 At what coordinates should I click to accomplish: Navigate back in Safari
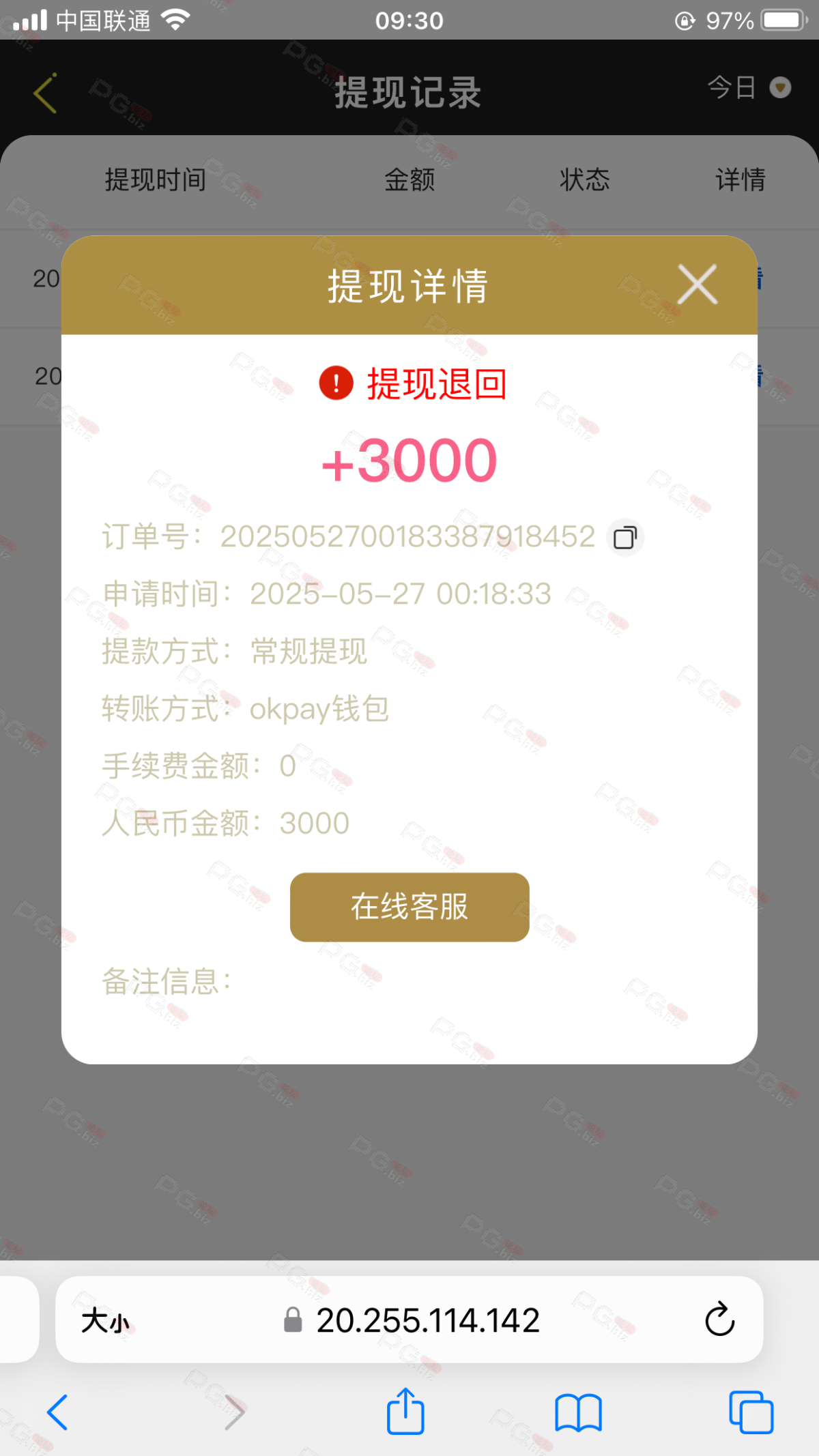pos(57,1412)
